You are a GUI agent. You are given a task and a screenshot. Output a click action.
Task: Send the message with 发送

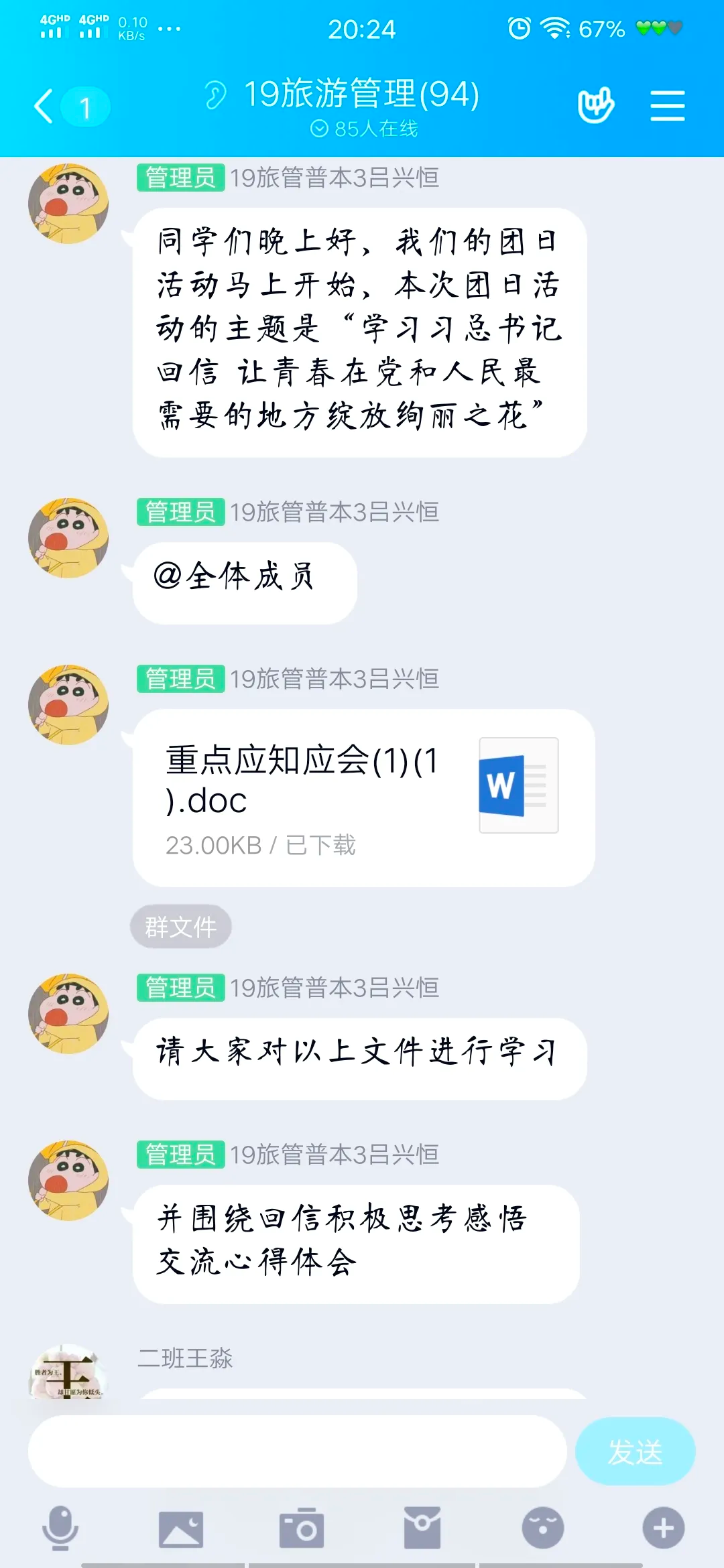634,1452
